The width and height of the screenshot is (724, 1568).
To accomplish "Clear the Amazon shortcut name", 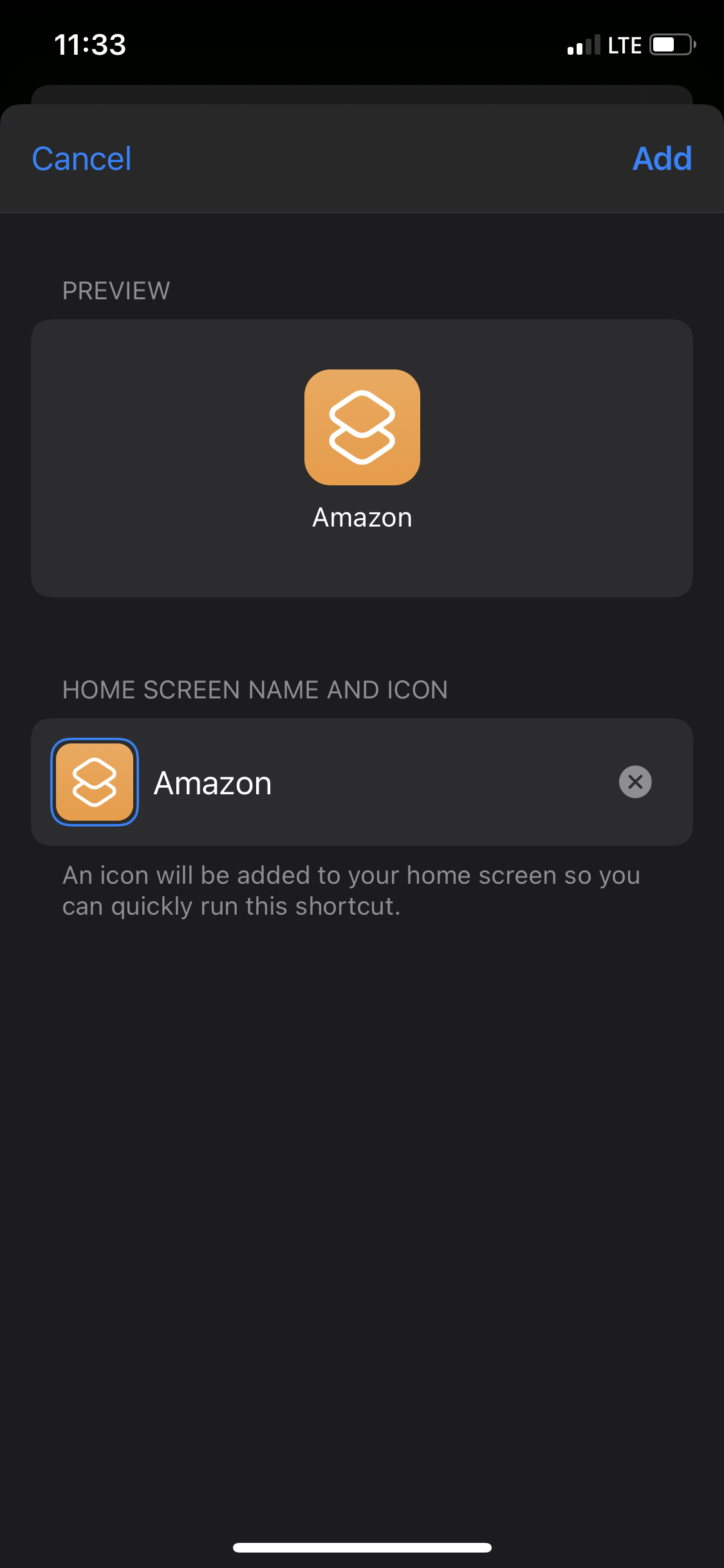I will 635,782.
